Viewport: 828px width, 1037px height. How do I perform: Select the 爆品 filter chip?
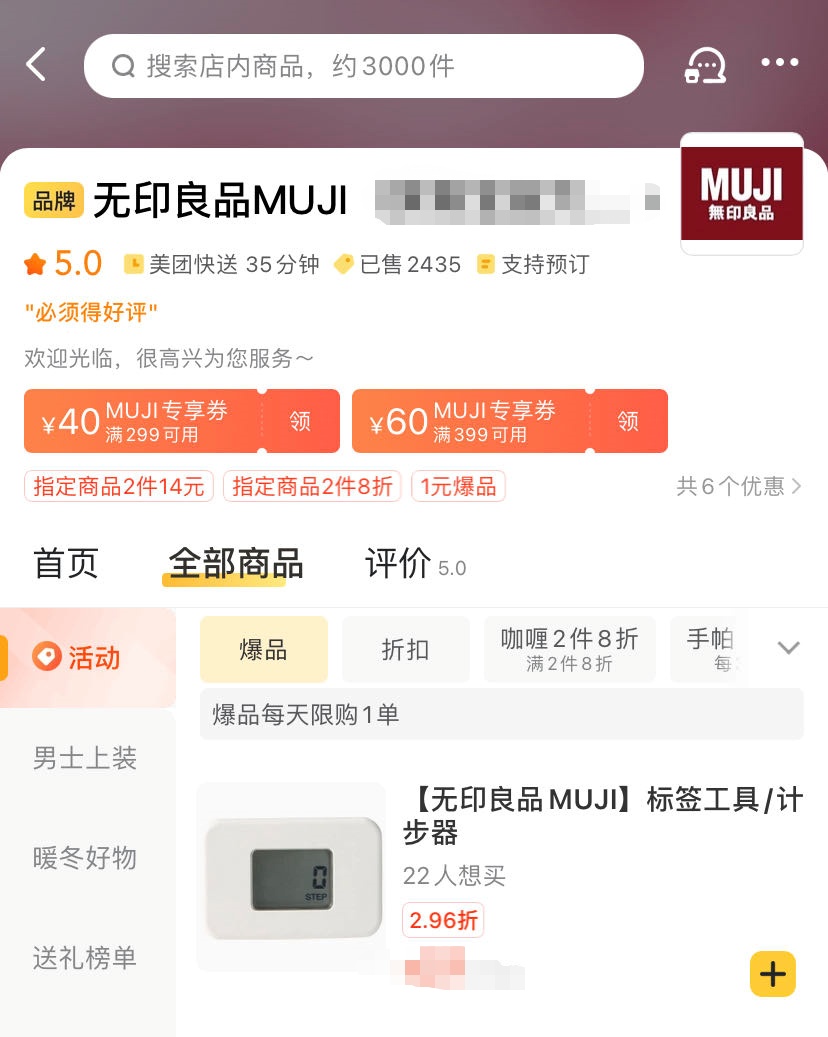point(264,649)
